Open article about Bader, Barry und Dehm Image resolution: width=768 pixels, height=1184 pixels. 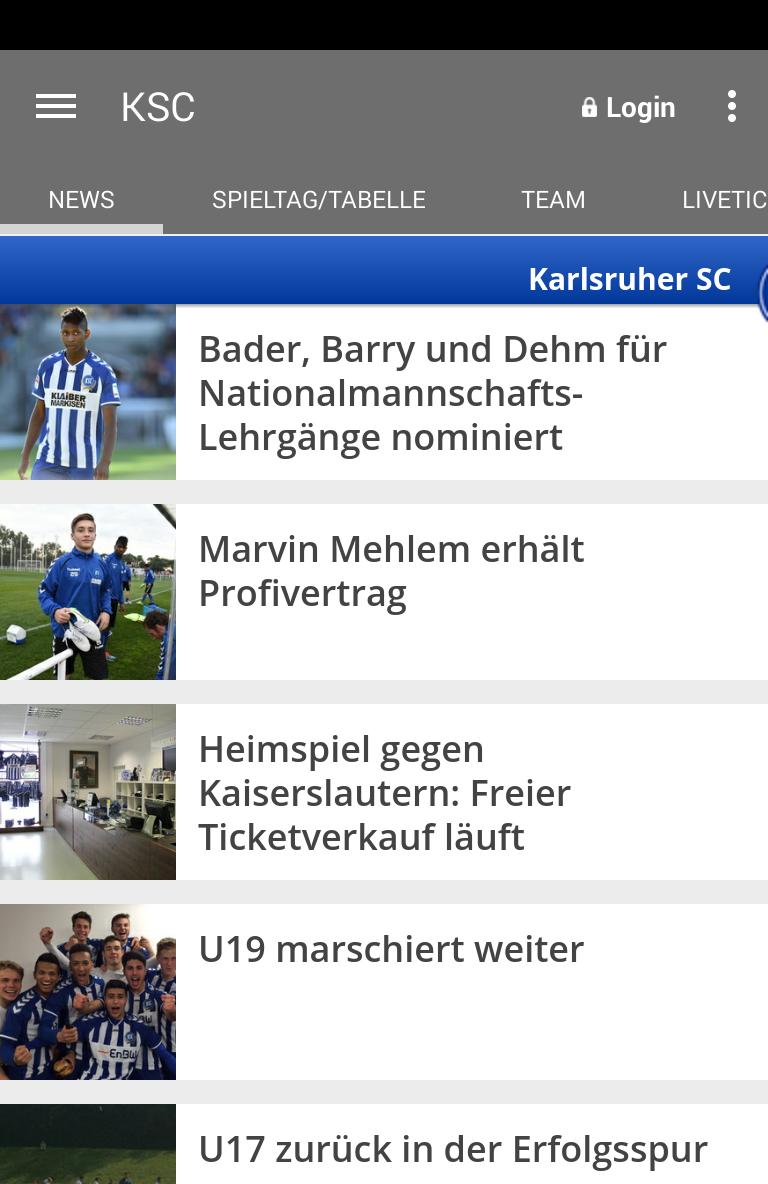tap(432, 393)
